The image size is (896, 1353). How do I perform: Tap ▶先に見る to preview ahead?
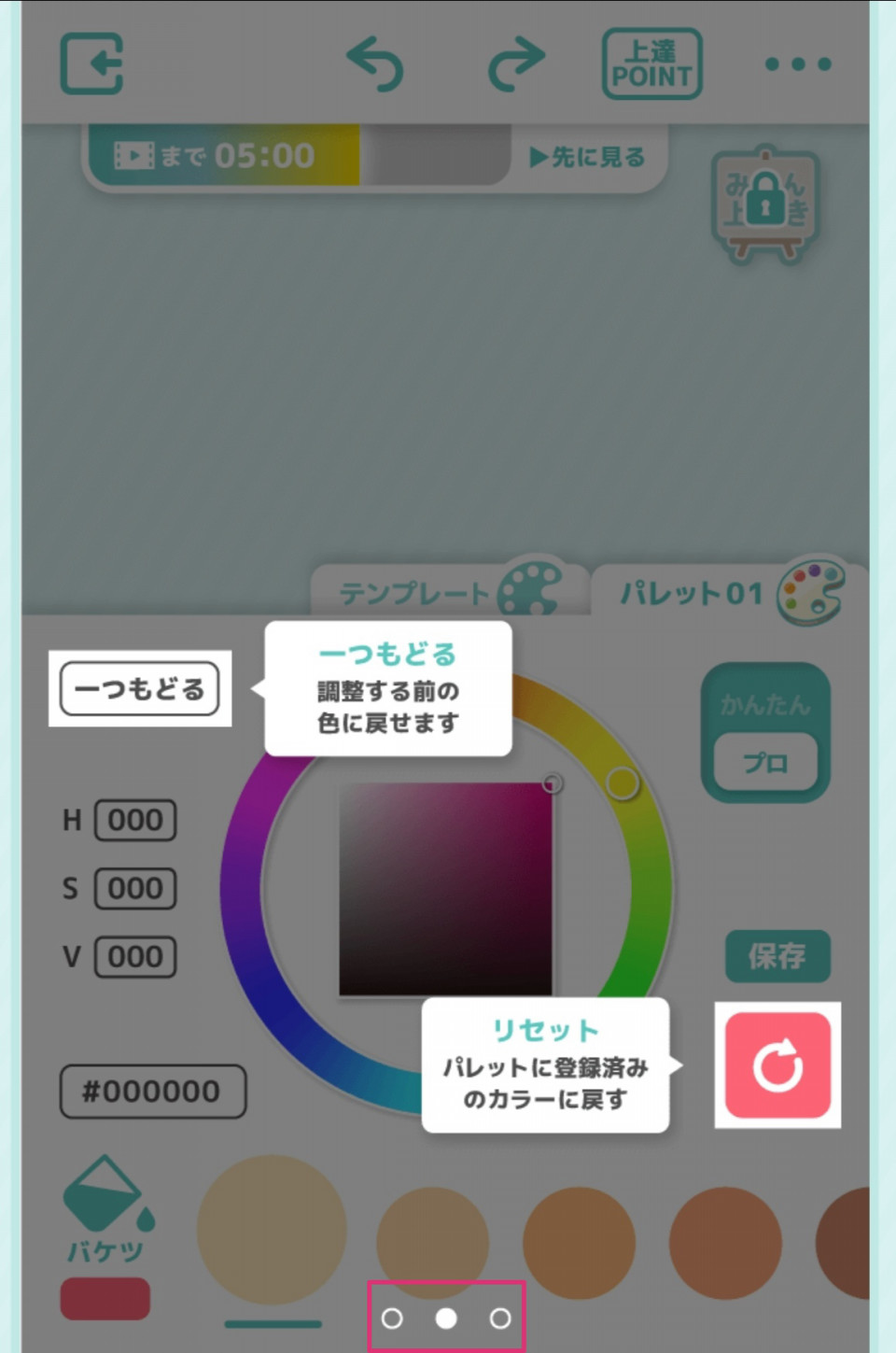coord(588,157)
